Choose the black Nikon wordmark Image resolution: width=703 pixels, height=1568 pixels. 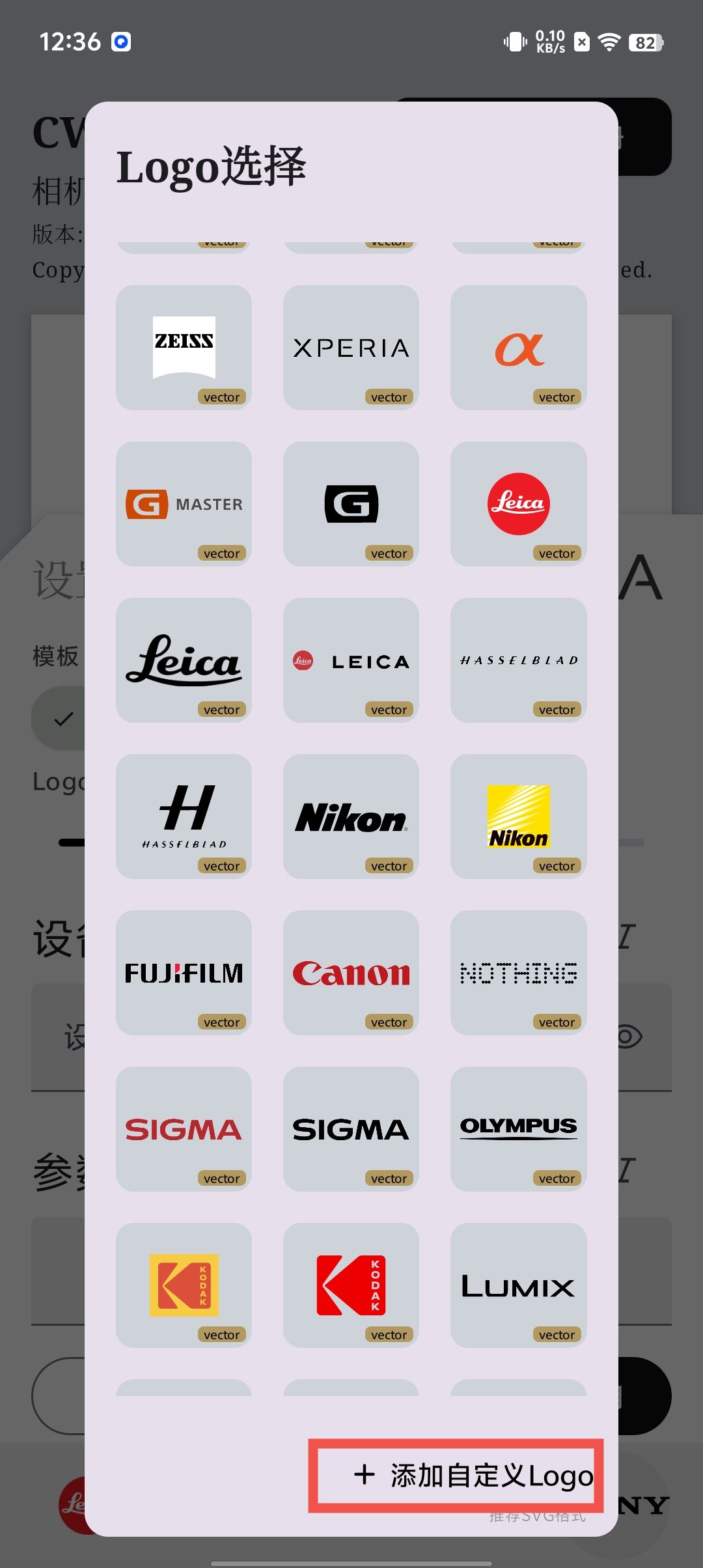[351, 817]
